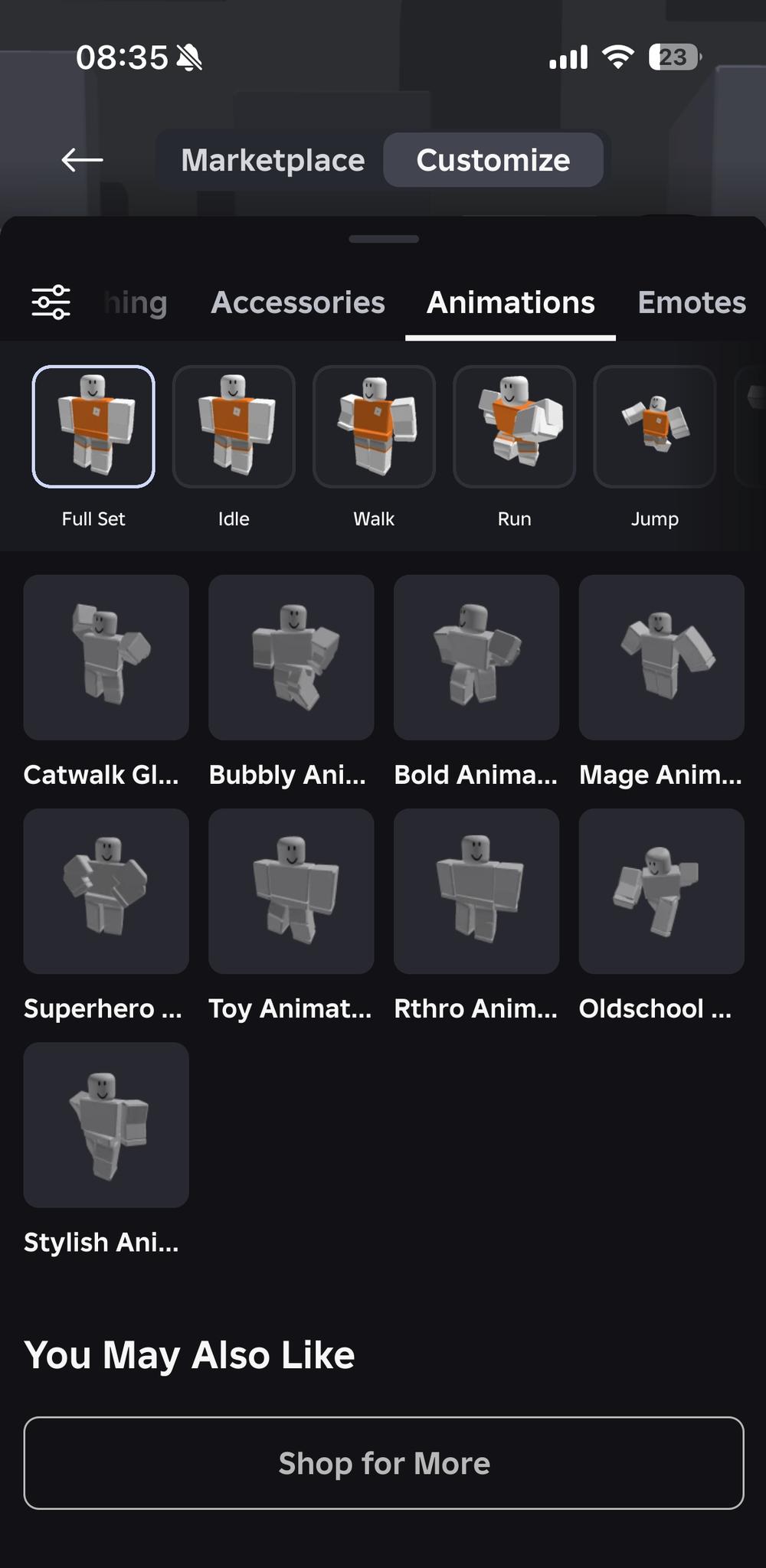
Task: Equip the Rthro animation pack
Action: 476,891
